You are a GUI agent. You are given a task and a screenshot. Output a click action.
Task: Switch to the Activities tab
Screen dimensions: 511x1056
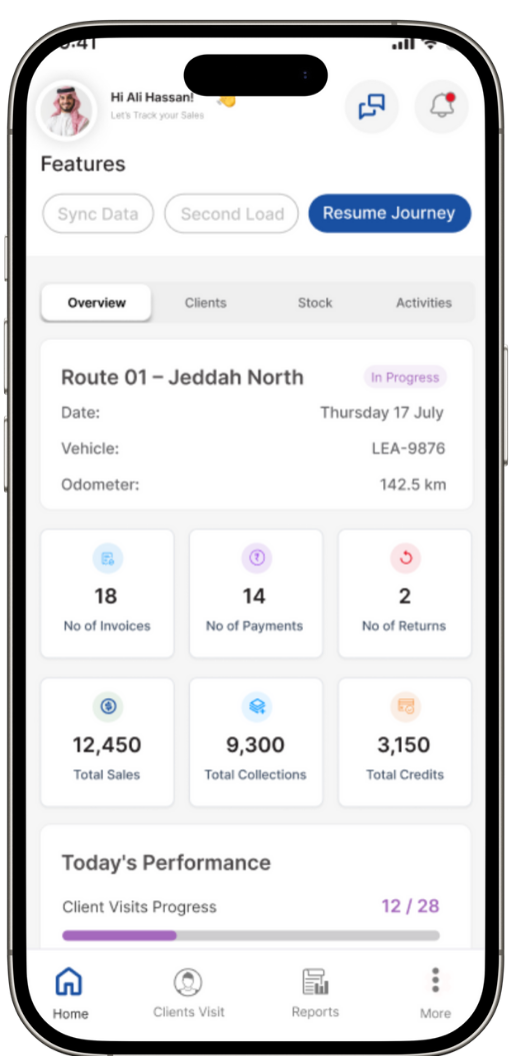tap(423, 303)
